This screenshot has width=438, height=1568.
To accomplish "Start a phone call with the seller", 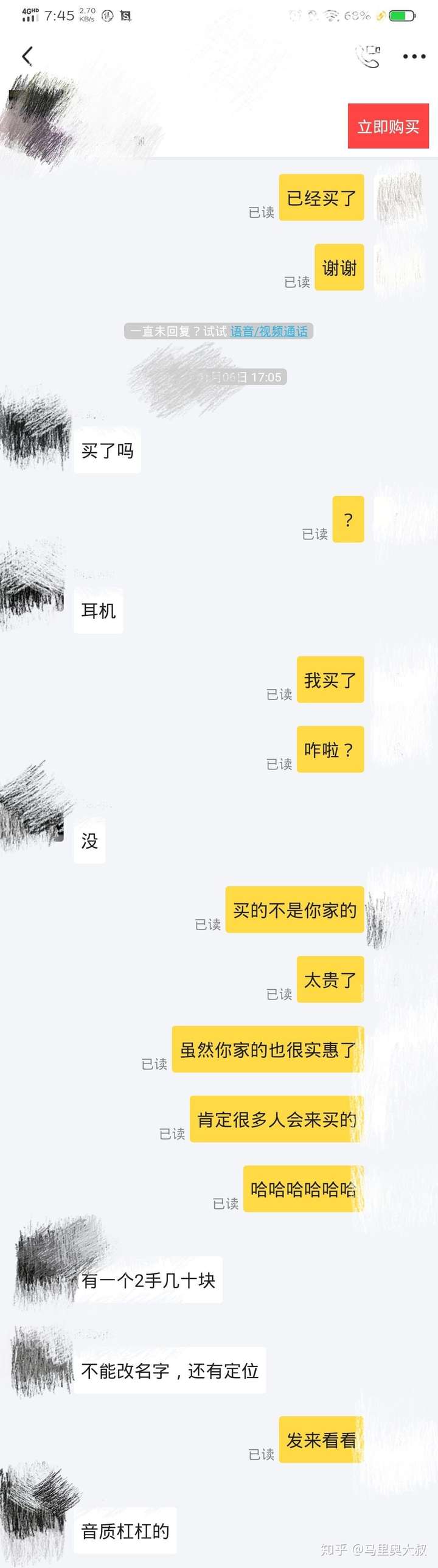I will [368, 57].
